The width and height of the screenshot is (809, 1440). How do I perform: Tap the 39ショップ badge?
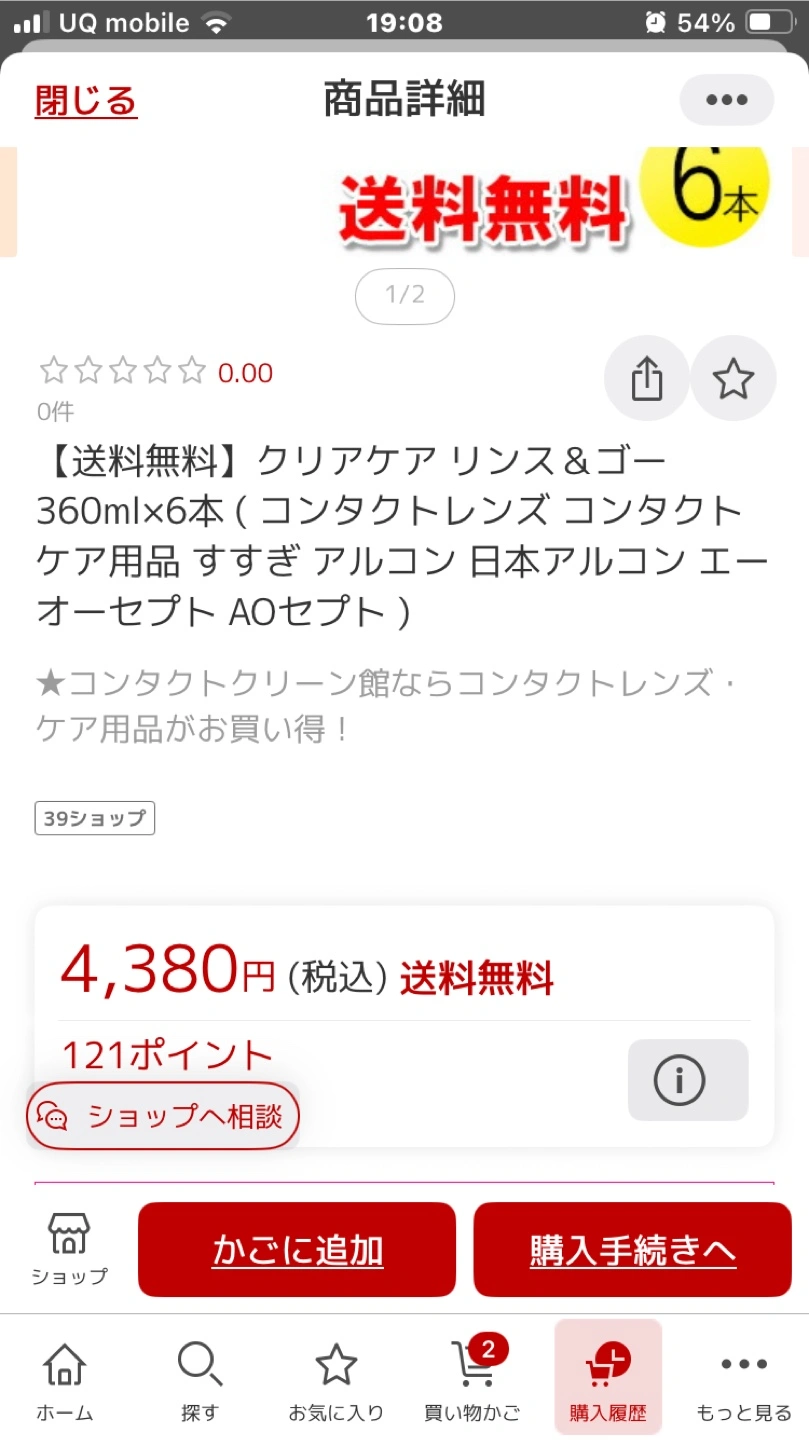[95, 818]
